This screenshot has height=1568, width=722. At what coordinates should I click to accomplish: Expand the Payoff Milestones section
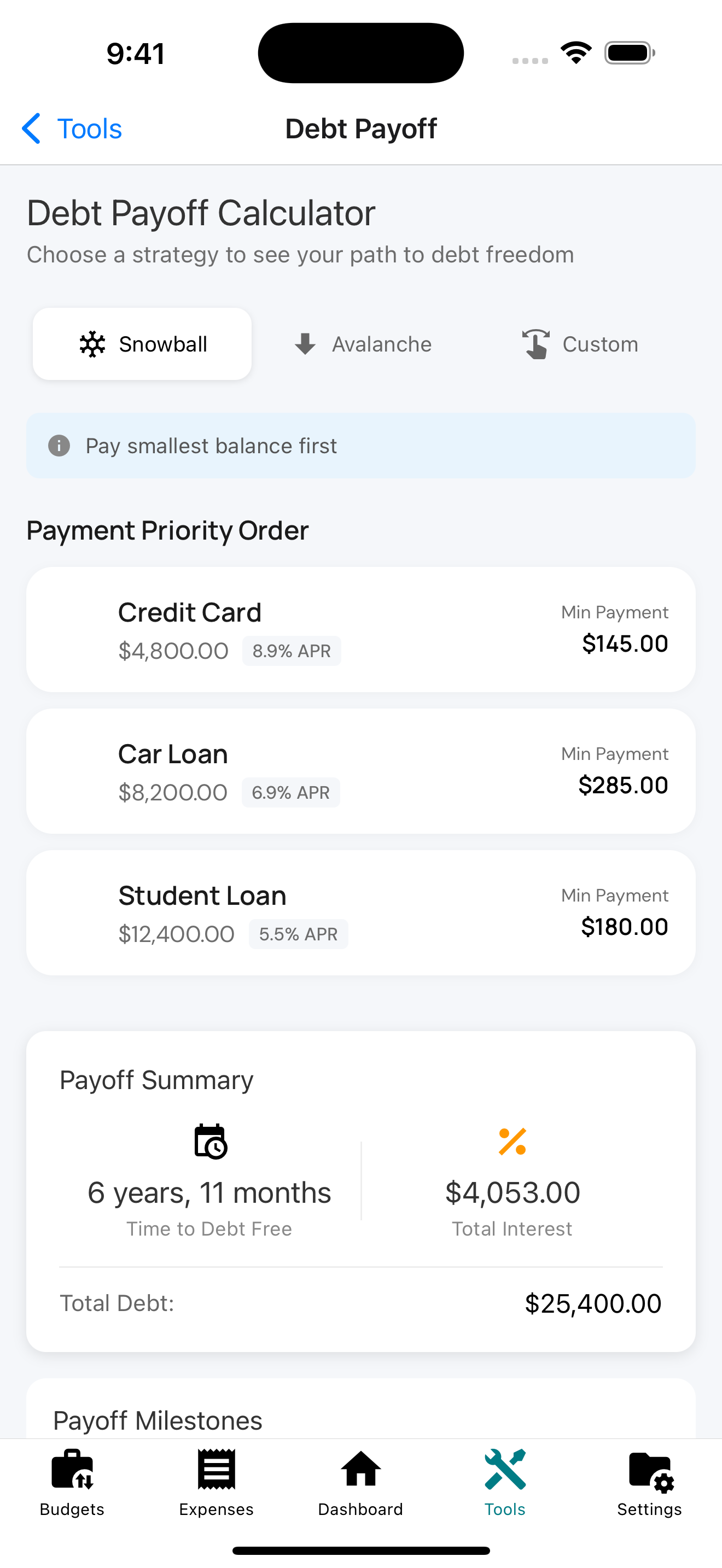coord(158,1419)
